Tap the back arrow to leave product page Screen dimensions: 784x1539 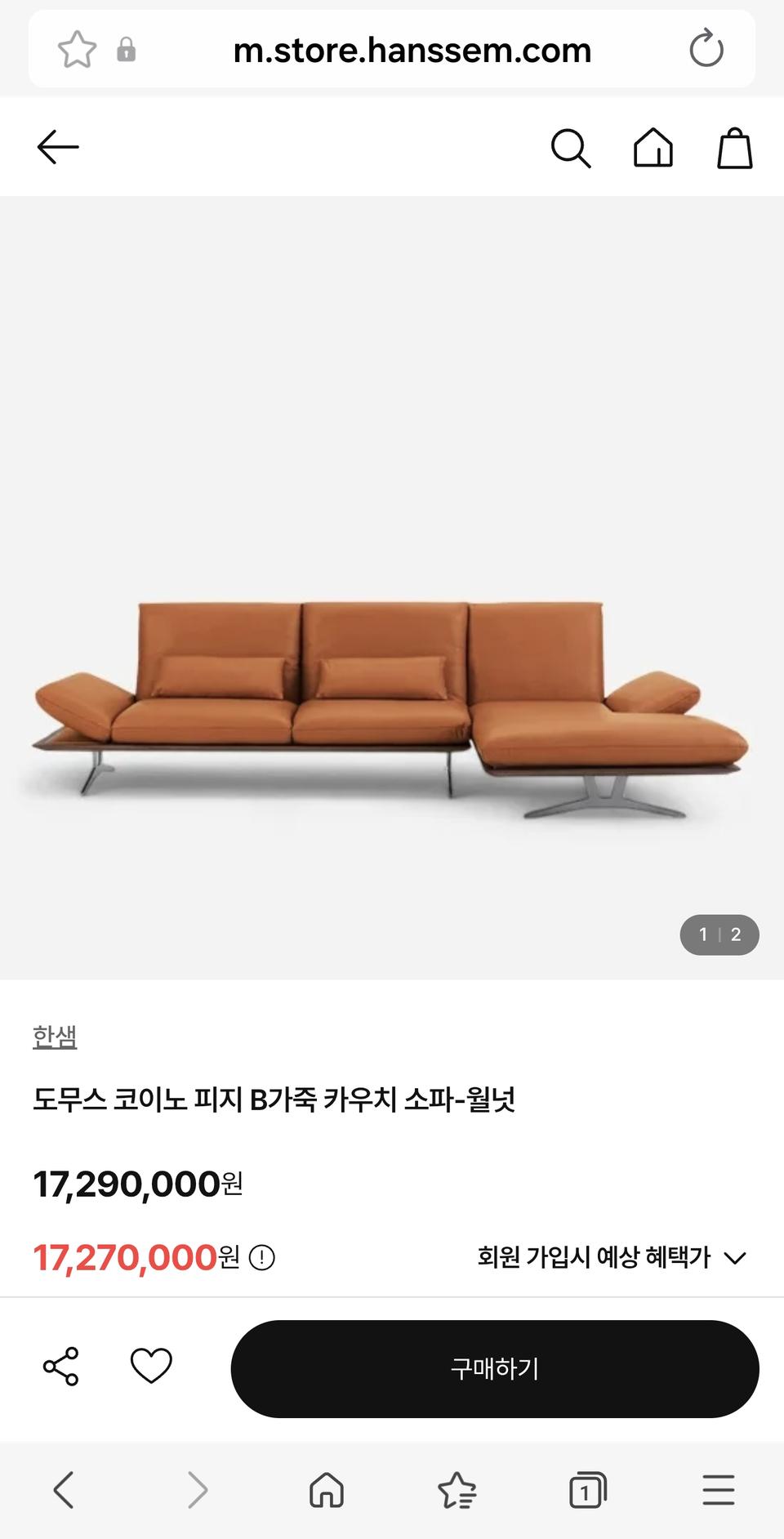pos(58,146)
